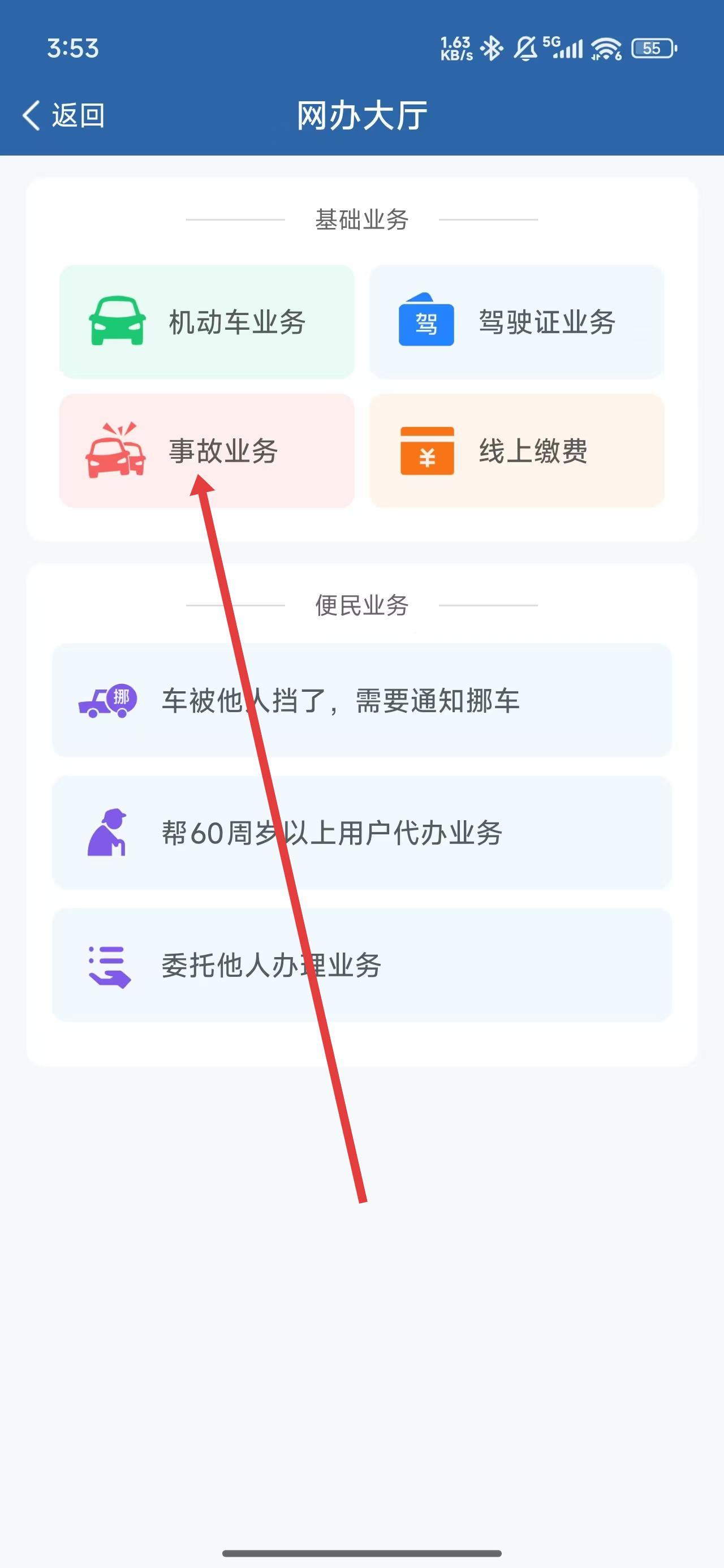Go back using the 返回 button
Image resolution: width=724 pixels, height=1568 pixels.
(64, 115)
